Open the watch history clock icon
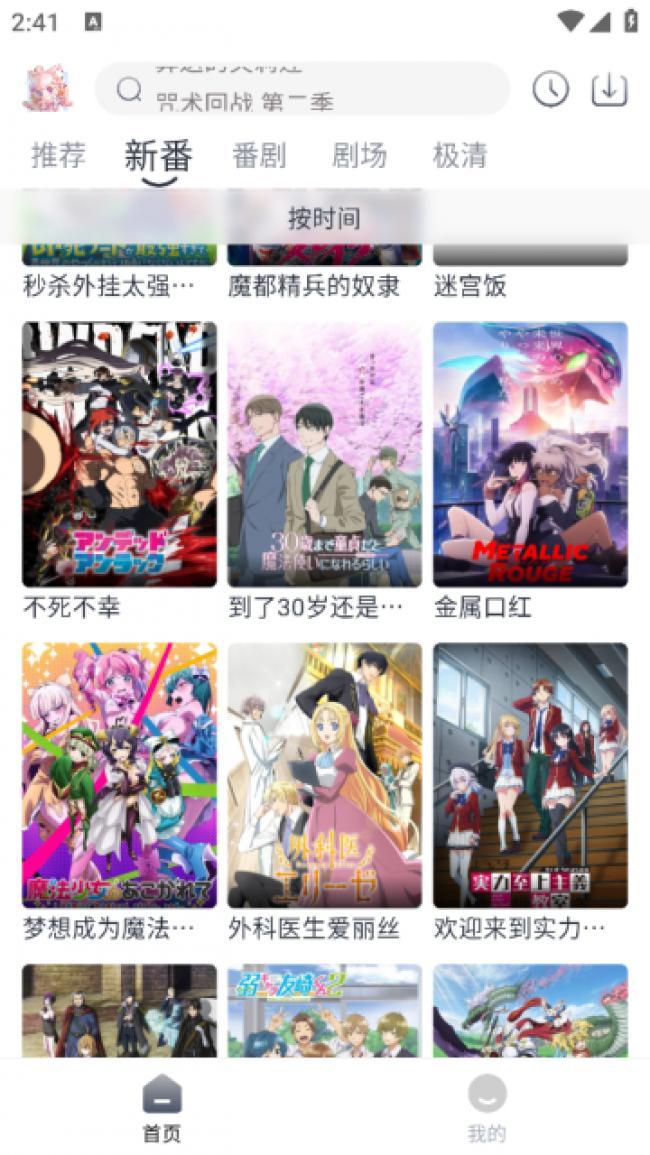The height and width of the screenshot is (1155, 650). [x=550, y=90]
